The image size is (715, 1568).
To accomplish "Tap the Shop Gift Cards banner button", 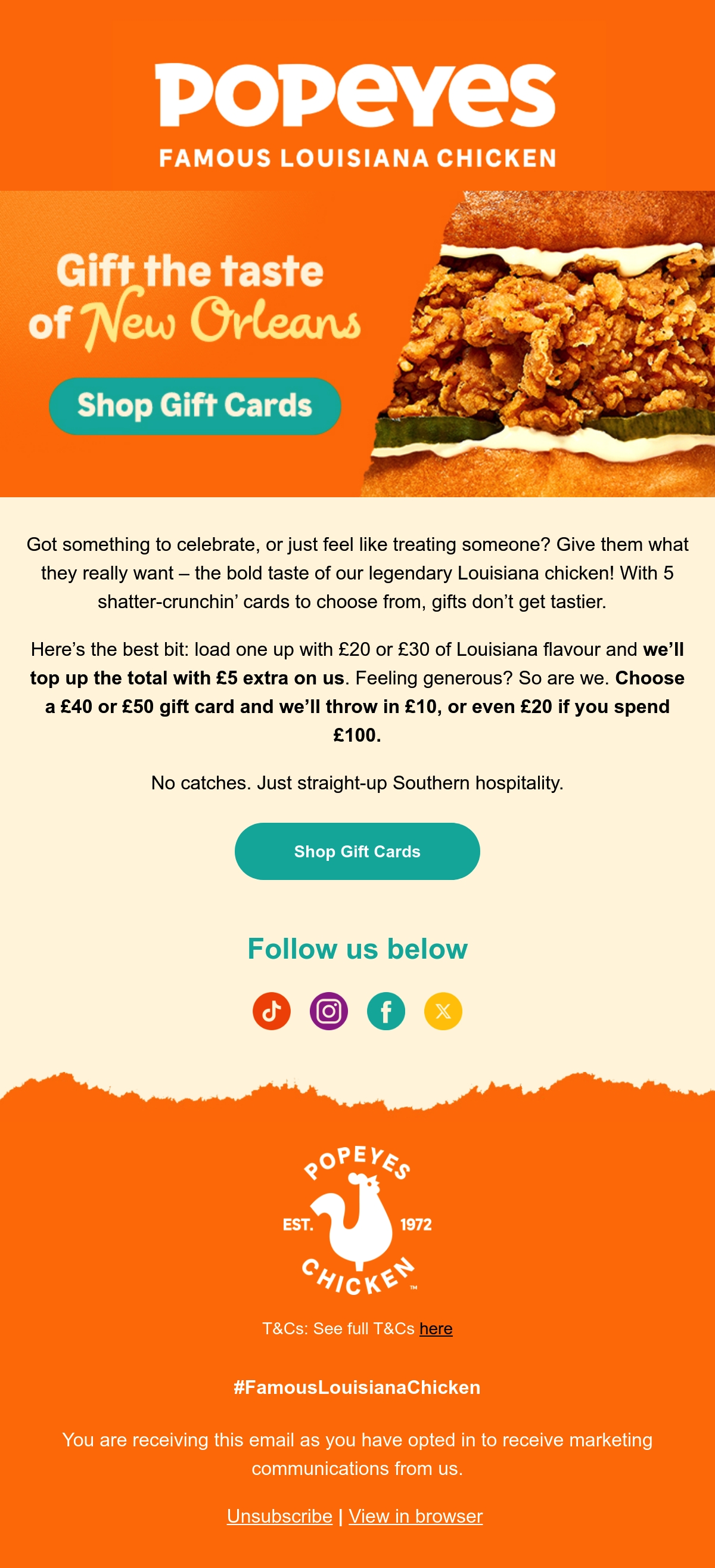I will pyautogui.click(x=195, y=406).
